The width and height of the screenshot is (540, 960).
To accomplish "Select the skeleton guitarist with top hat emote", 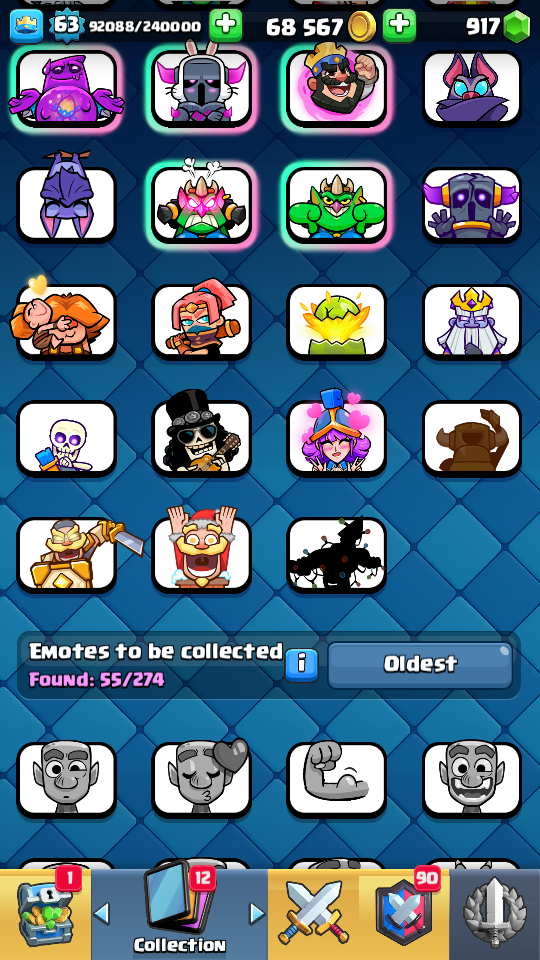I will coord(201,438).
